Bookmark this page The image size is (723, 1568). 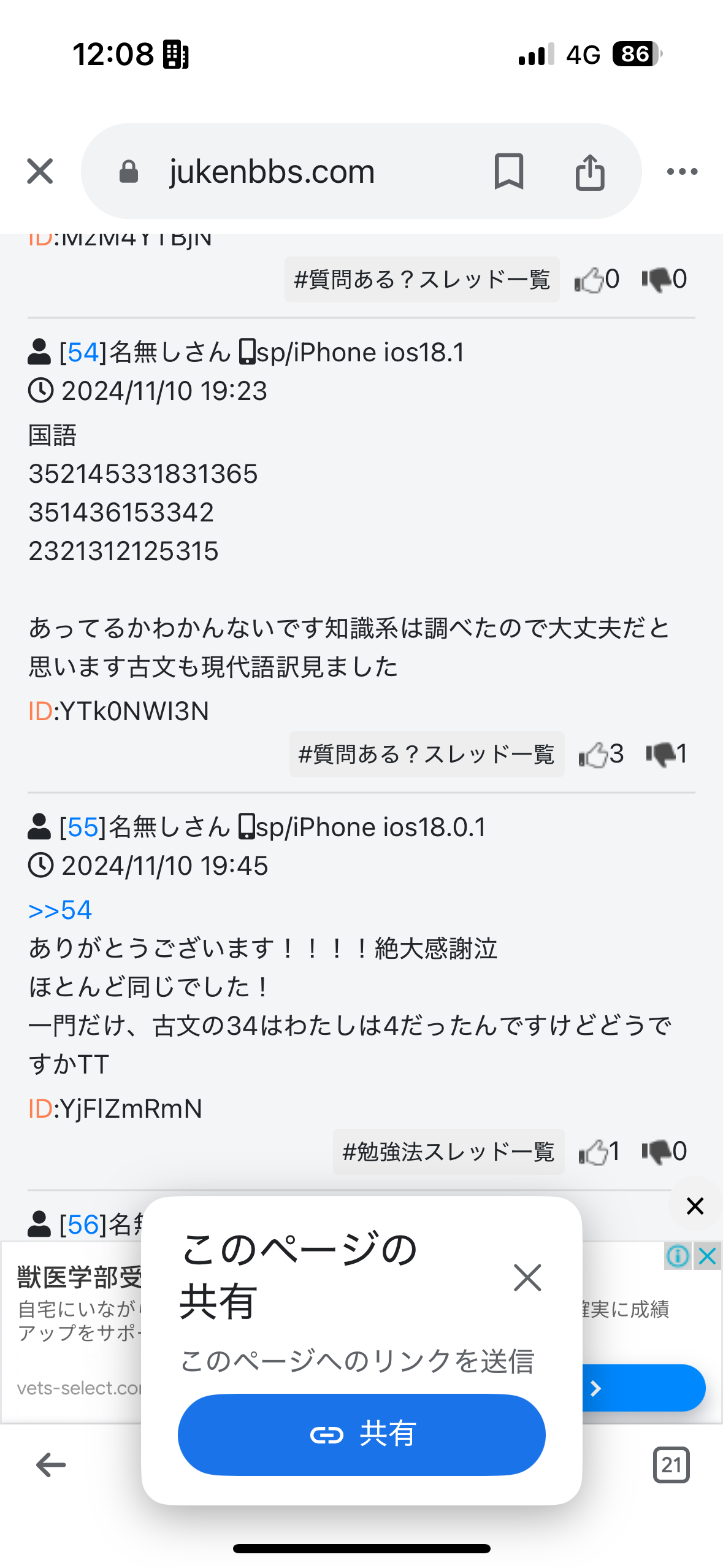coord(508,171)
